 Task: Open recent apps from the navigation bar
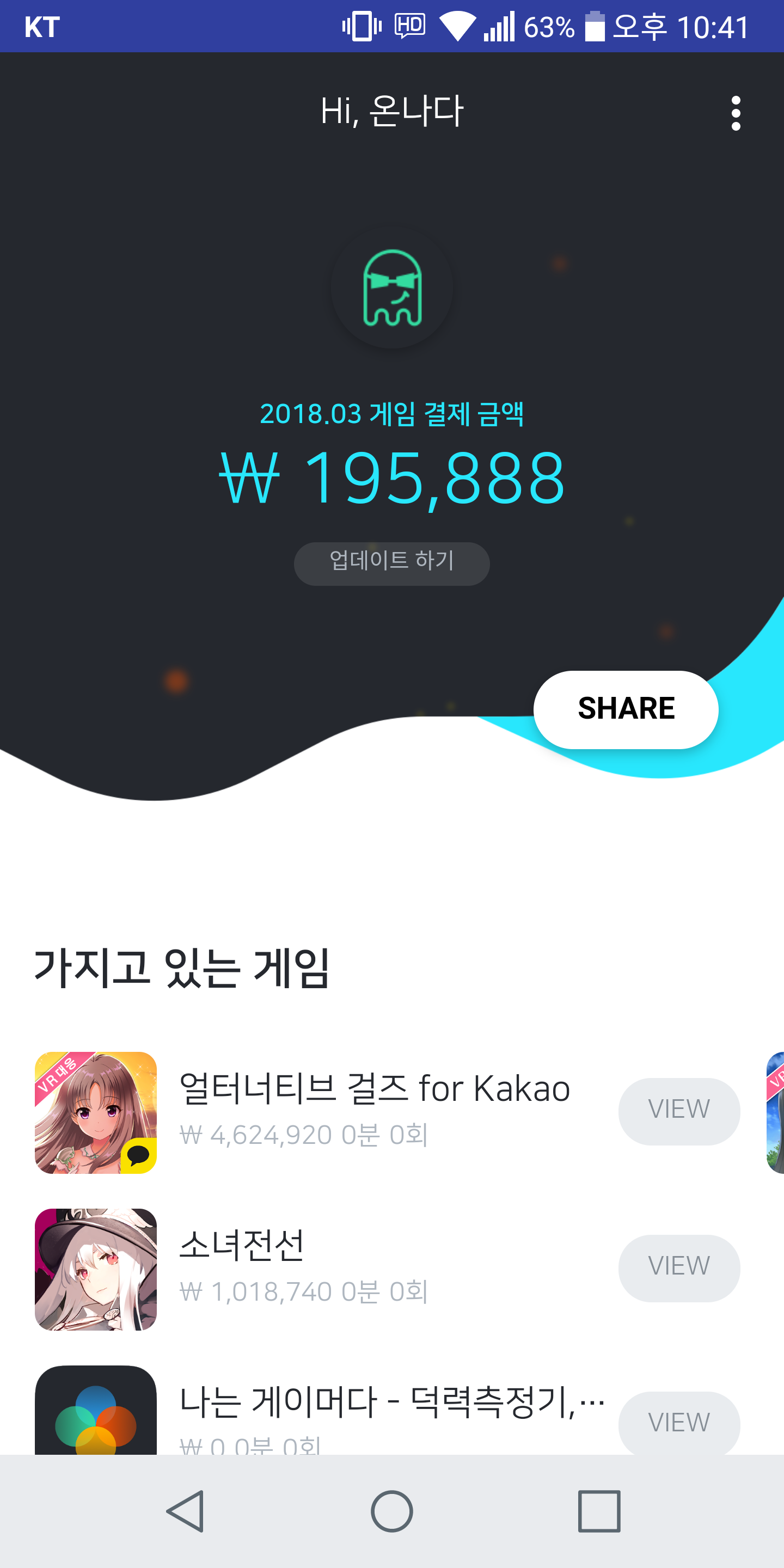pos(599,1511)
